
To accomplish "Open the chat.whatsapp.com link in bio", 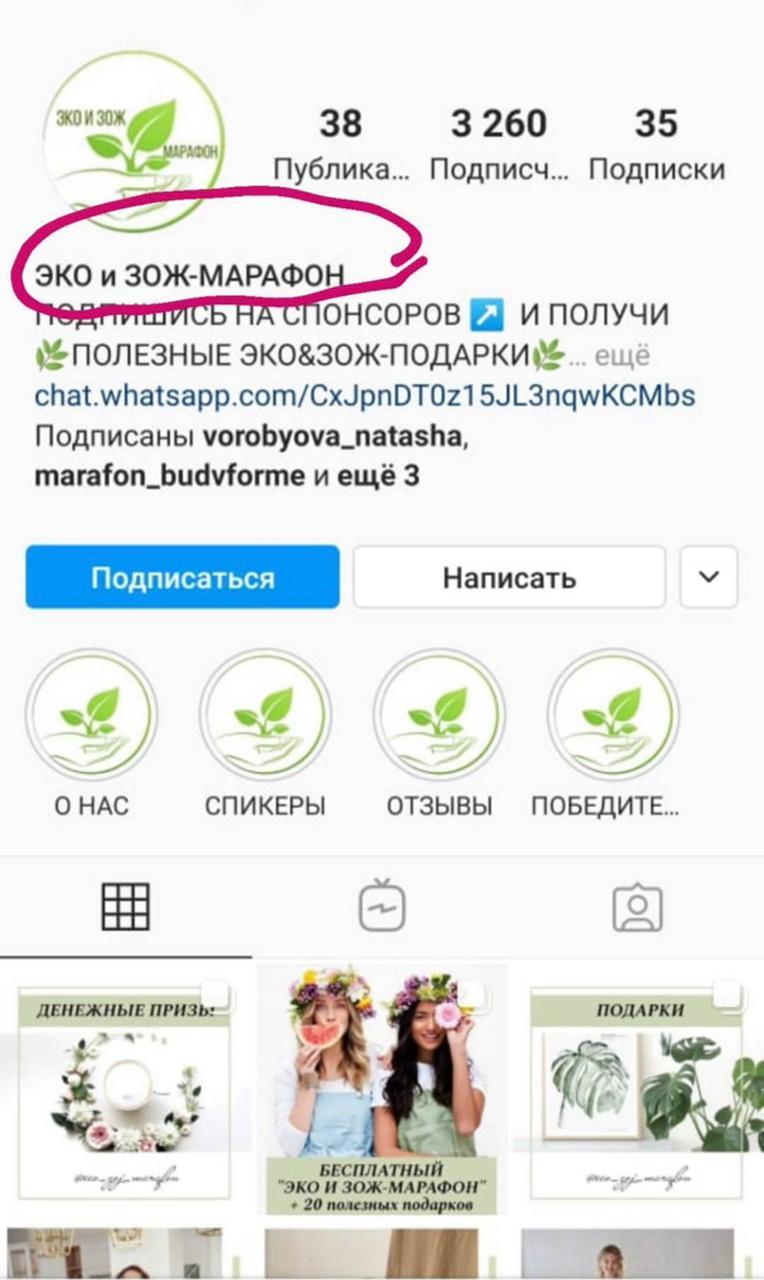I will click(x=364, y=395).
